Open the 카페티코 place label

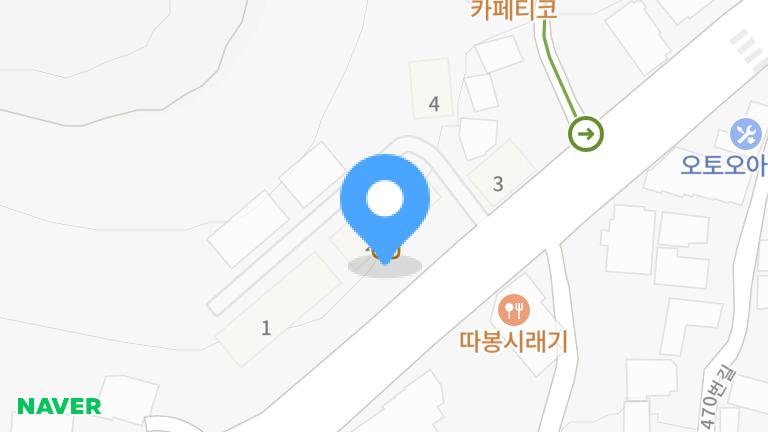[513, 10]
